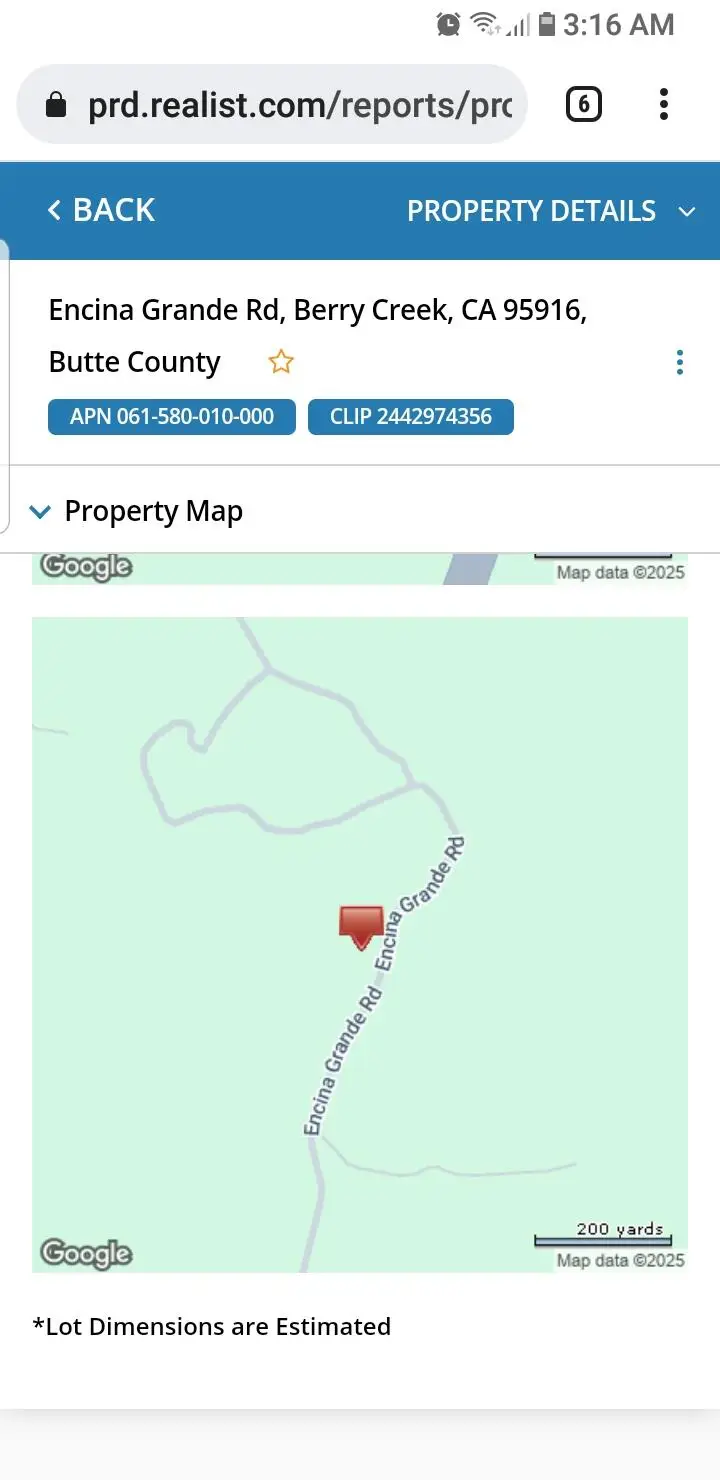The height and width of the screenshot is (1480, 720).
Task: Click the Wi-Fi icon in status bar
Action: tap(483, 23)
